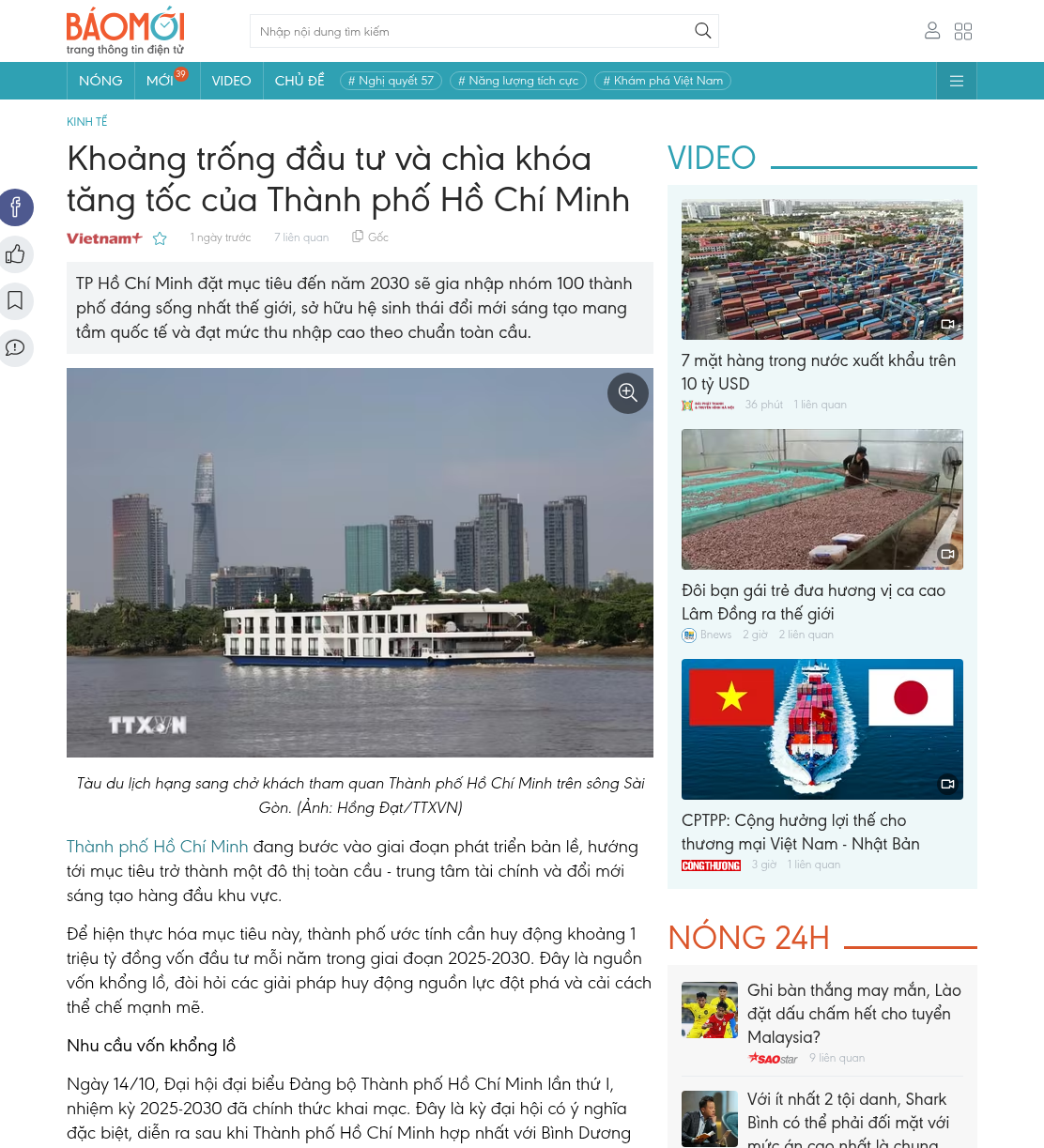Bookmark this article
The image size is (1044, 1148).
click(x=16, y=301)
